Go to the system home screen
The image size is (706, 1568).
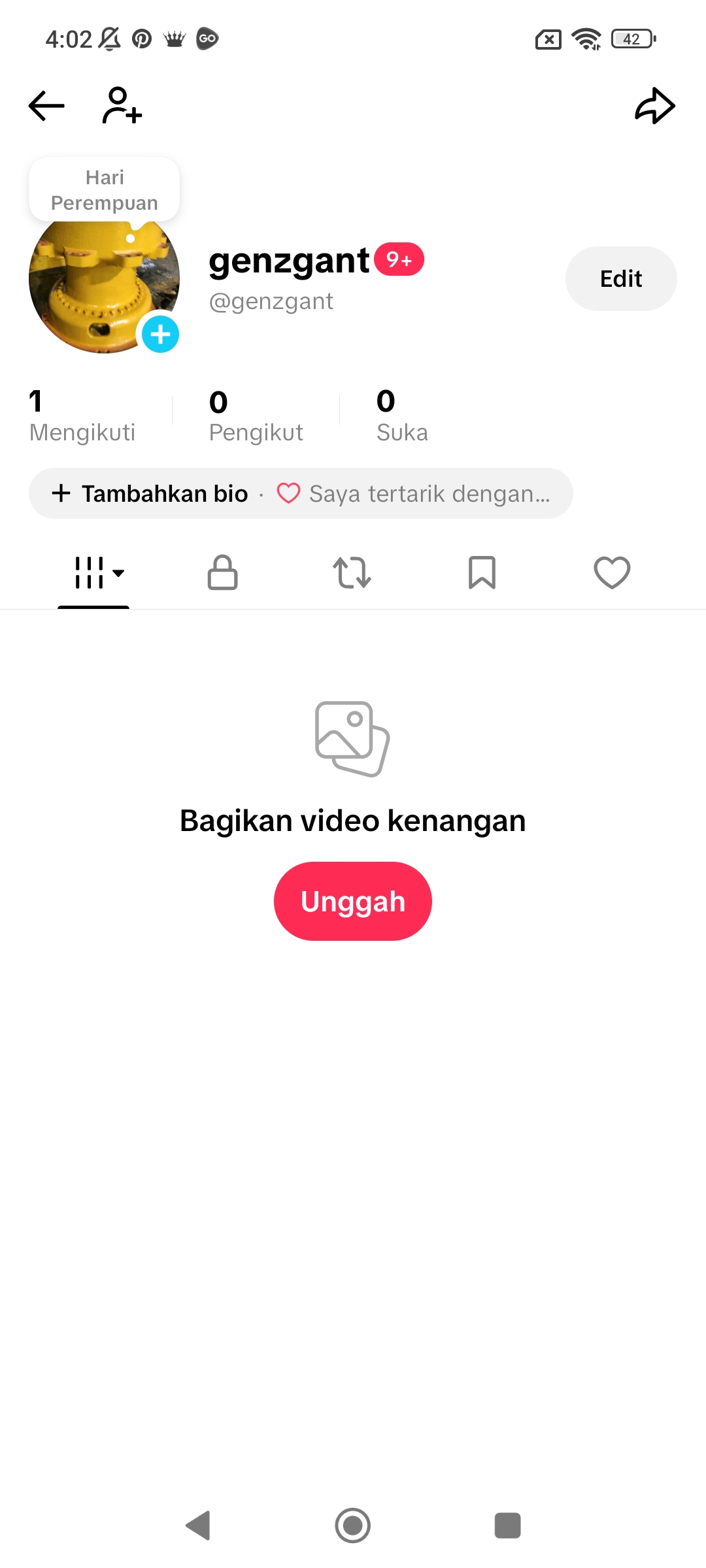[x=353, y=1526]
